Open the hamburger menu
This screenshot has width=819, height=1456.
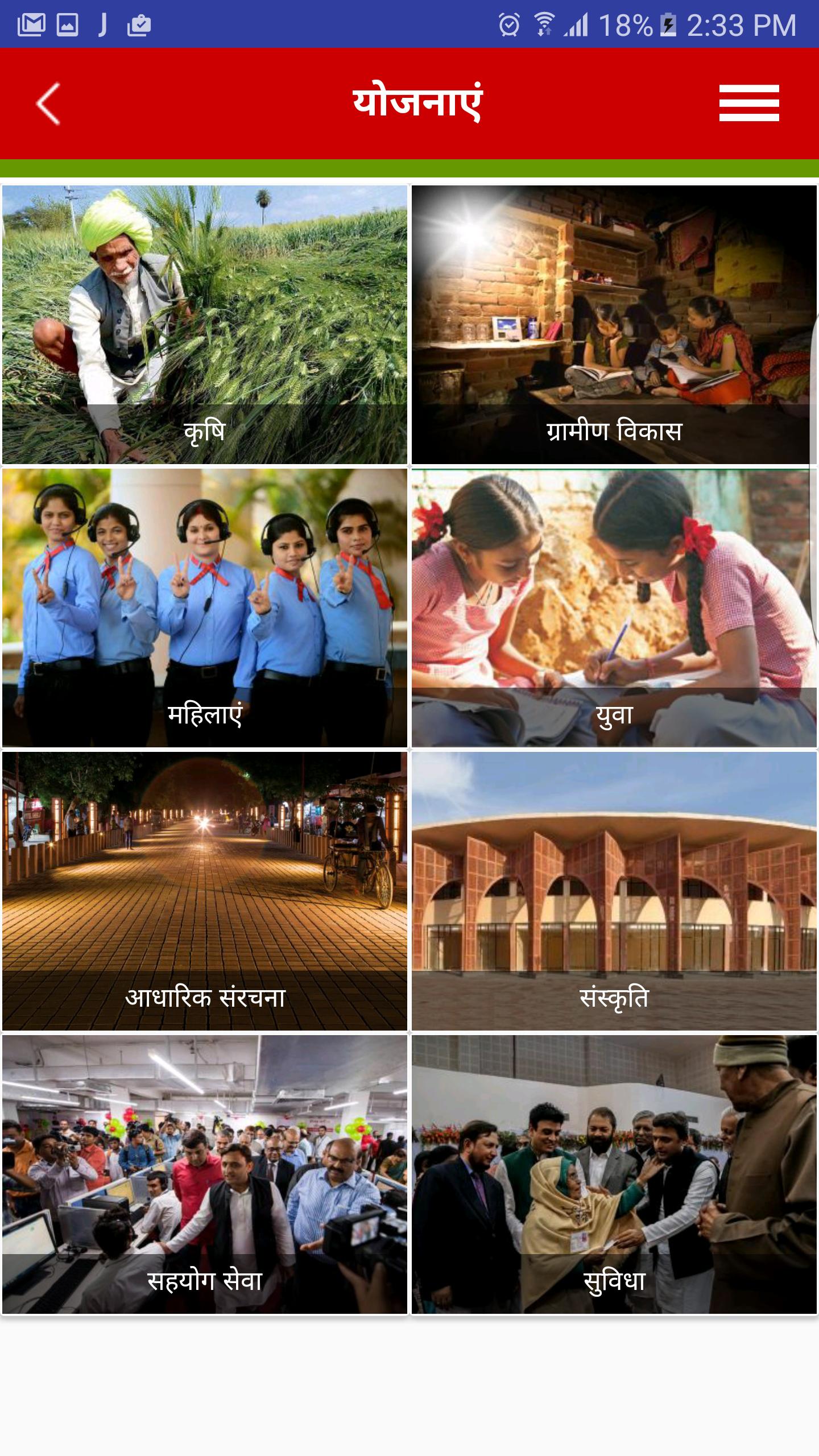tap(748, 103)
